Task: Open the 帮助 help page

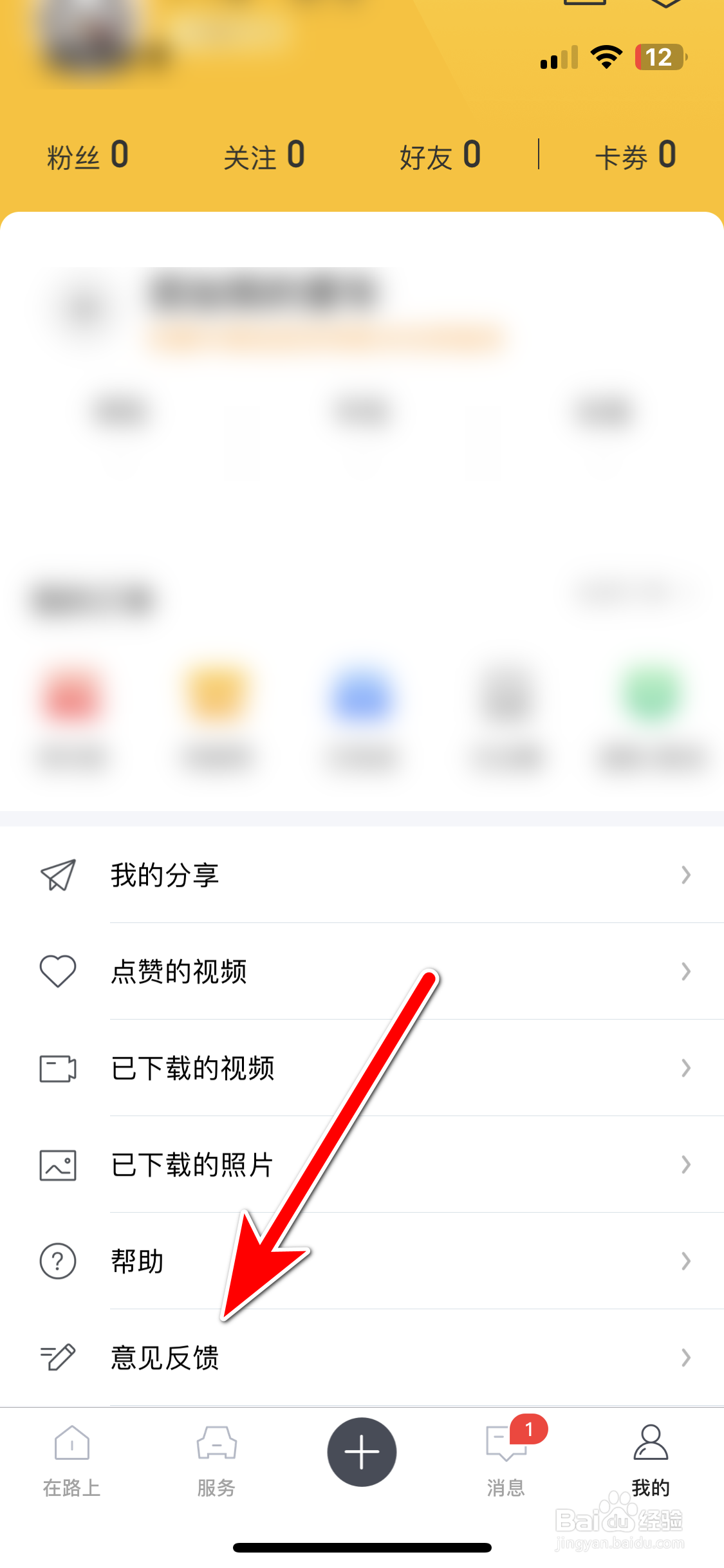Action: tap(138, 1262)
